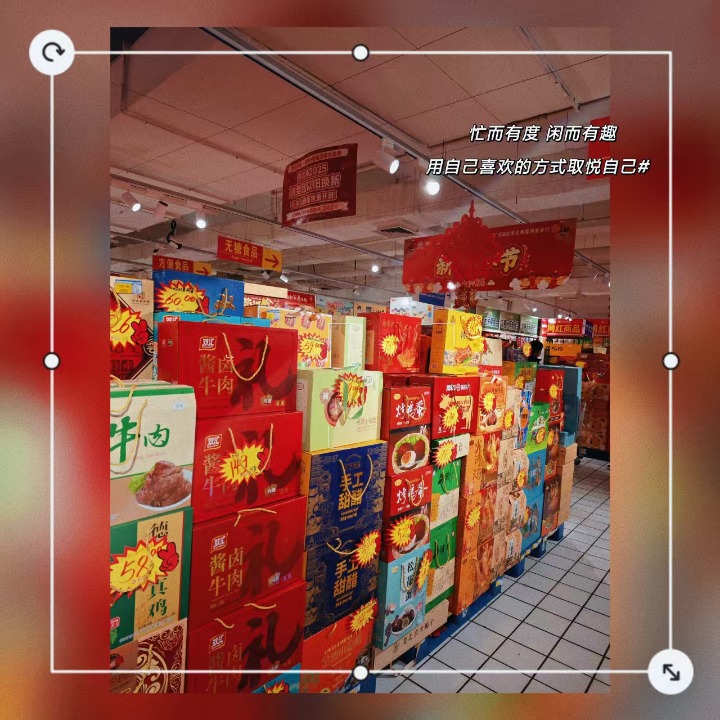720x720 pixels.
Task: Tap the rotate handle on the frame
Action: (51, 52)
